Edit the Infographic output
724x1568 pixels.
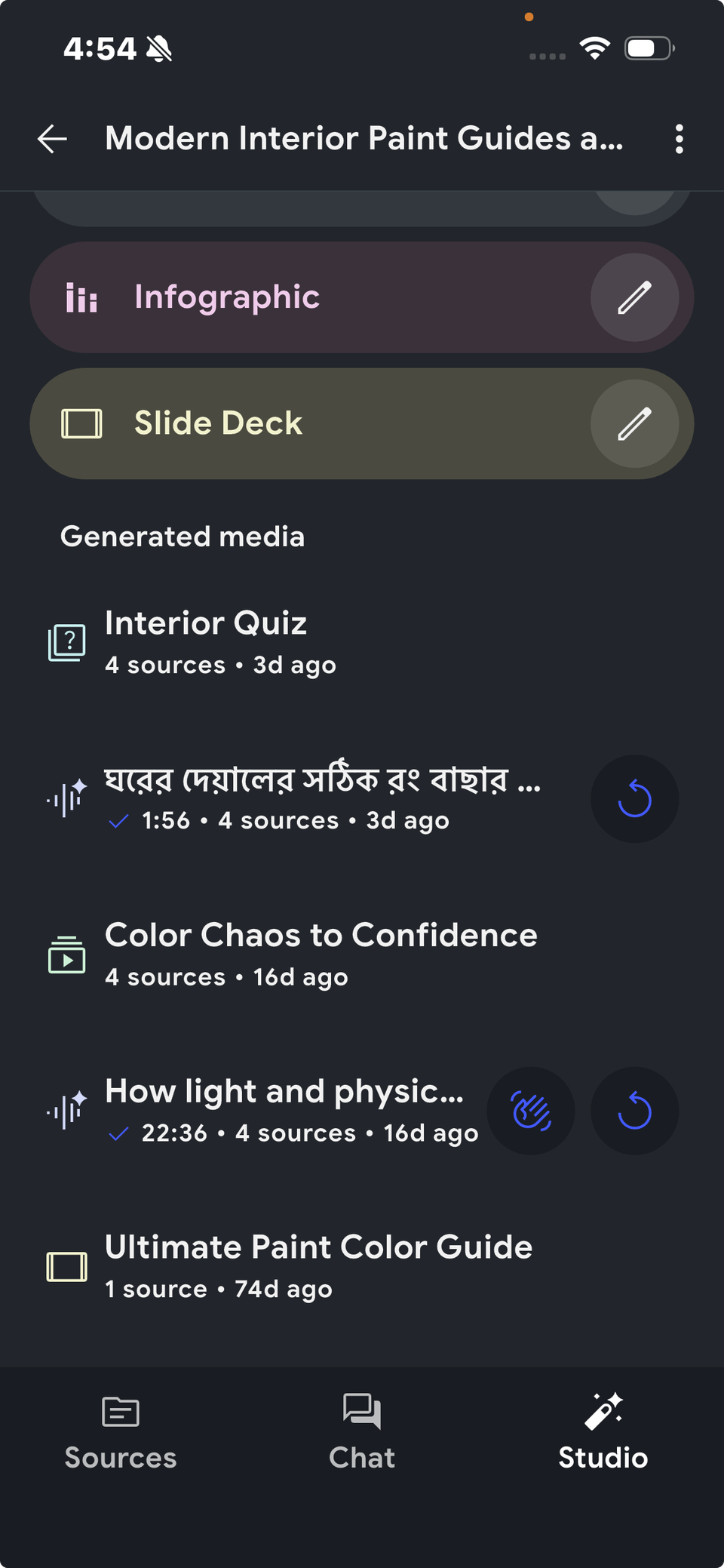[633, 297]
